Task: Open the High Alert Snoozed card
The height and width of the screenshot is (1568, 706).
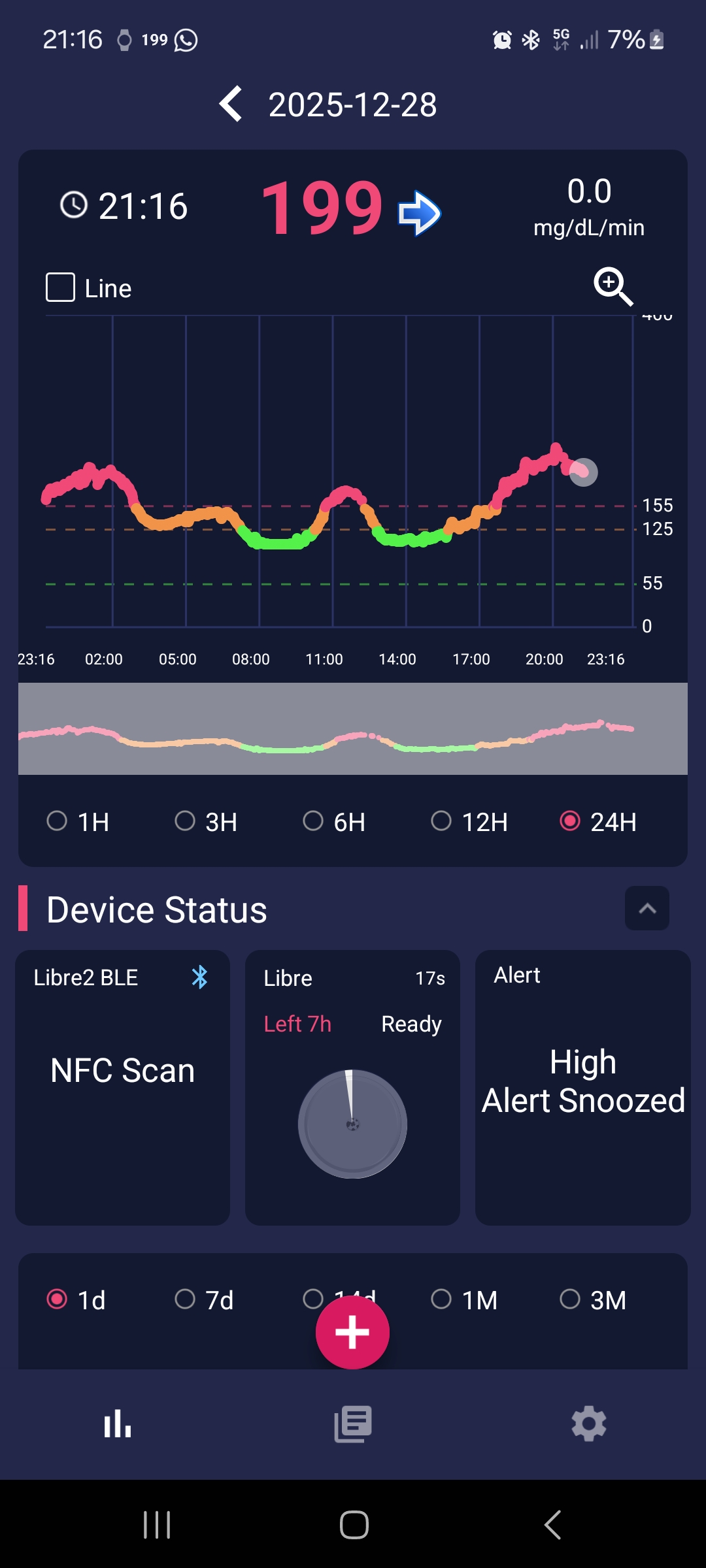Action: tap(582, 1087)
